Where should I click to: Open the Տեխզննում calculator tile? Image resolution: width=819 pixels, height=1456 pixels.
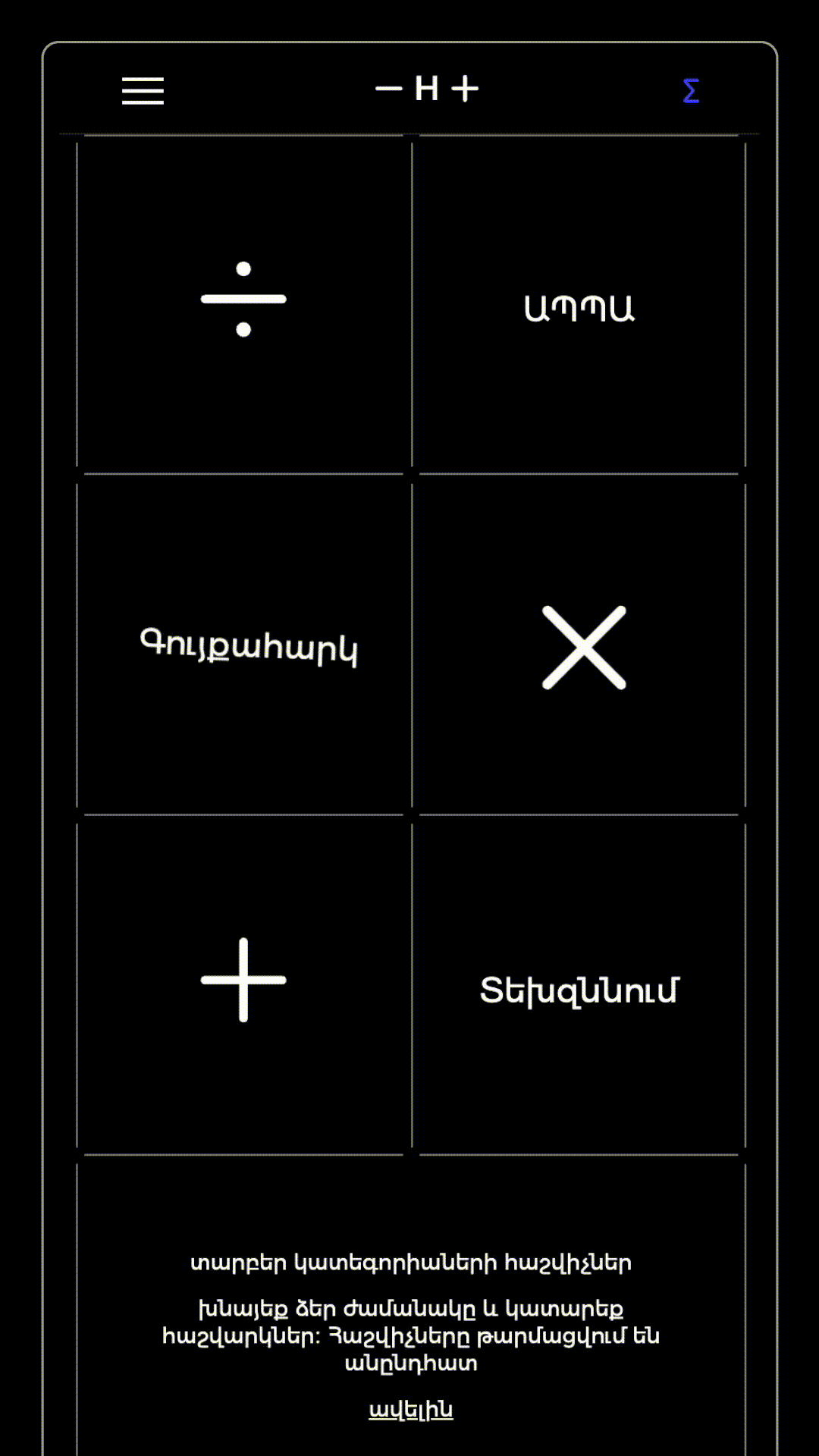click(x=579, y=990)
